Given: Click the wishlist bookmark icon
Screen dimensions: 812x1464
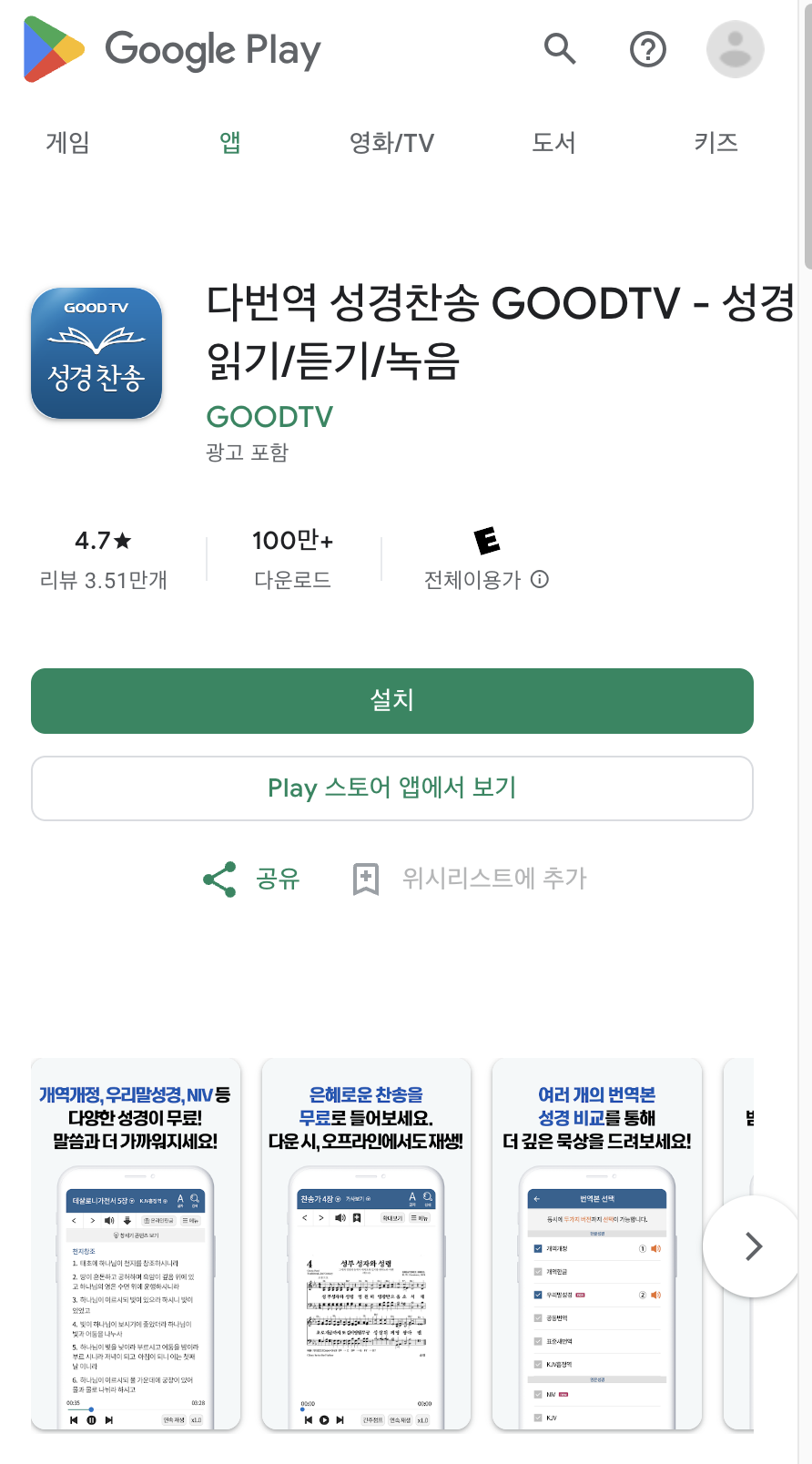Looking at the screenshot, I should 366,879.
